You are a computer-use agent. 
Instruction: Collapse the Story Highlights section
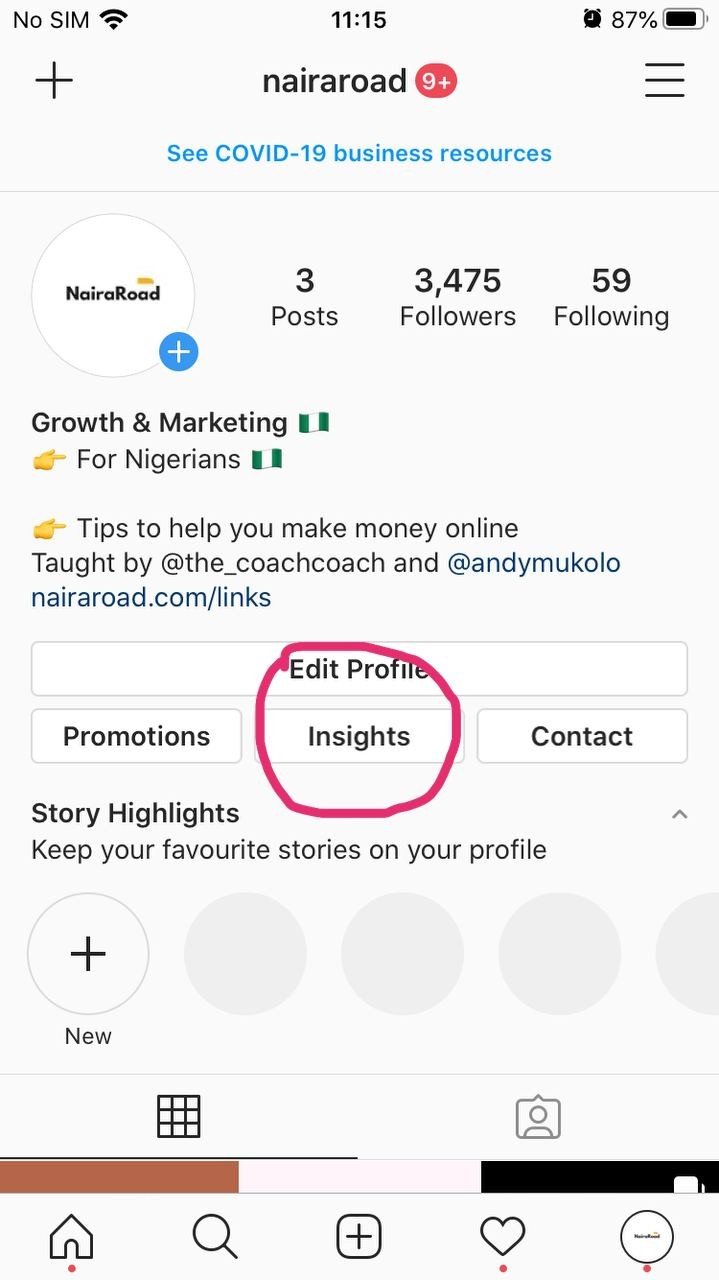pos(679,814)
